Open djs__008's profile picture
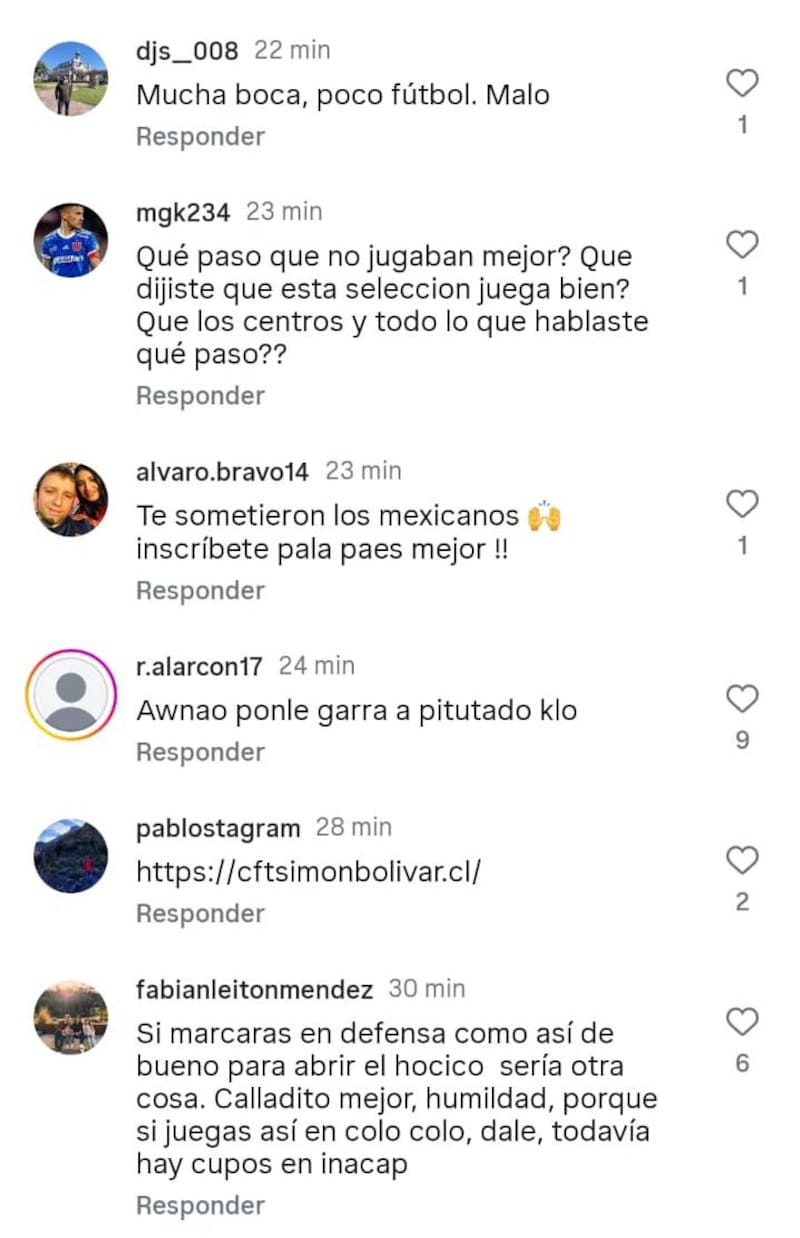Image resolution: width=800 pixels, height=1238 pixels. (70, 78)
